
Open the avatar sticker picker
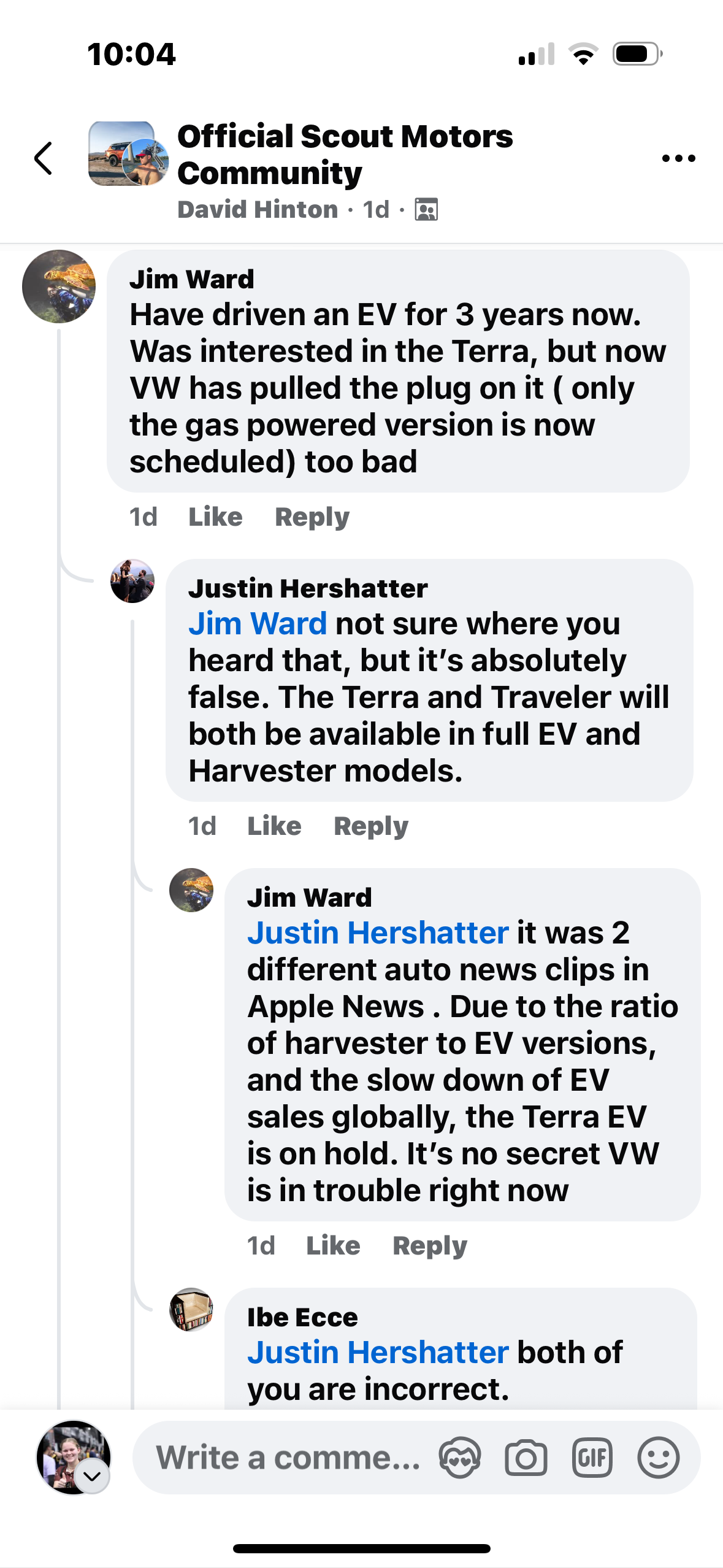(460, 1458)
